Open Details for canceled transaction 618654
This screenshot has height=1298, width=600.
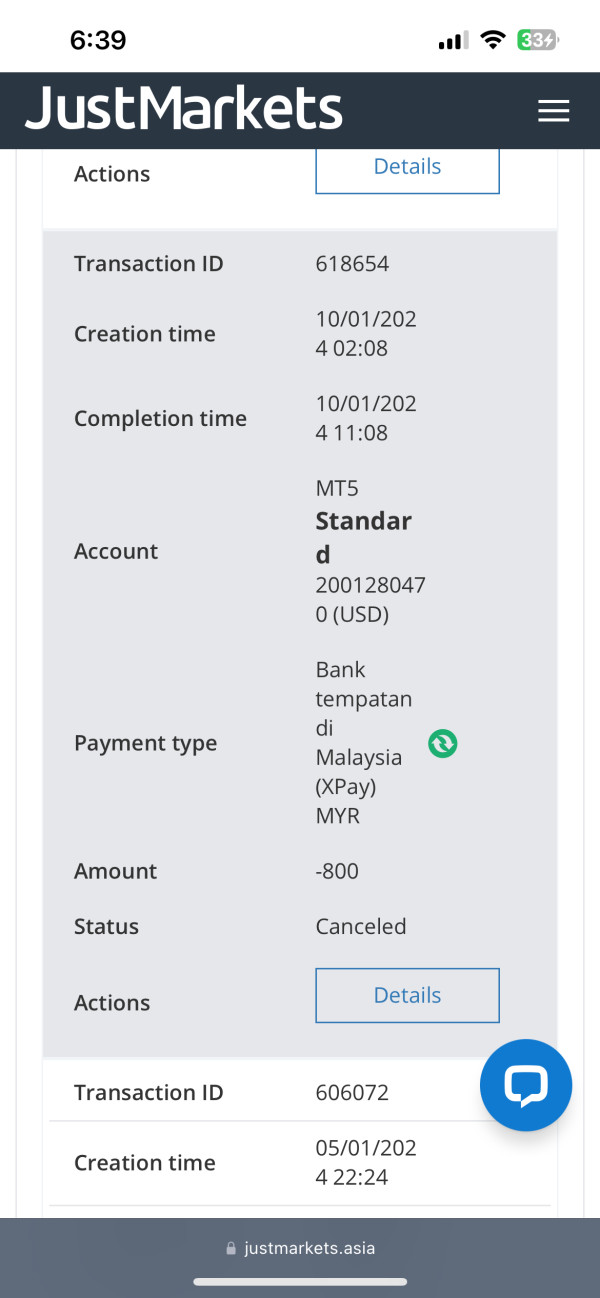tap(407, 995)
